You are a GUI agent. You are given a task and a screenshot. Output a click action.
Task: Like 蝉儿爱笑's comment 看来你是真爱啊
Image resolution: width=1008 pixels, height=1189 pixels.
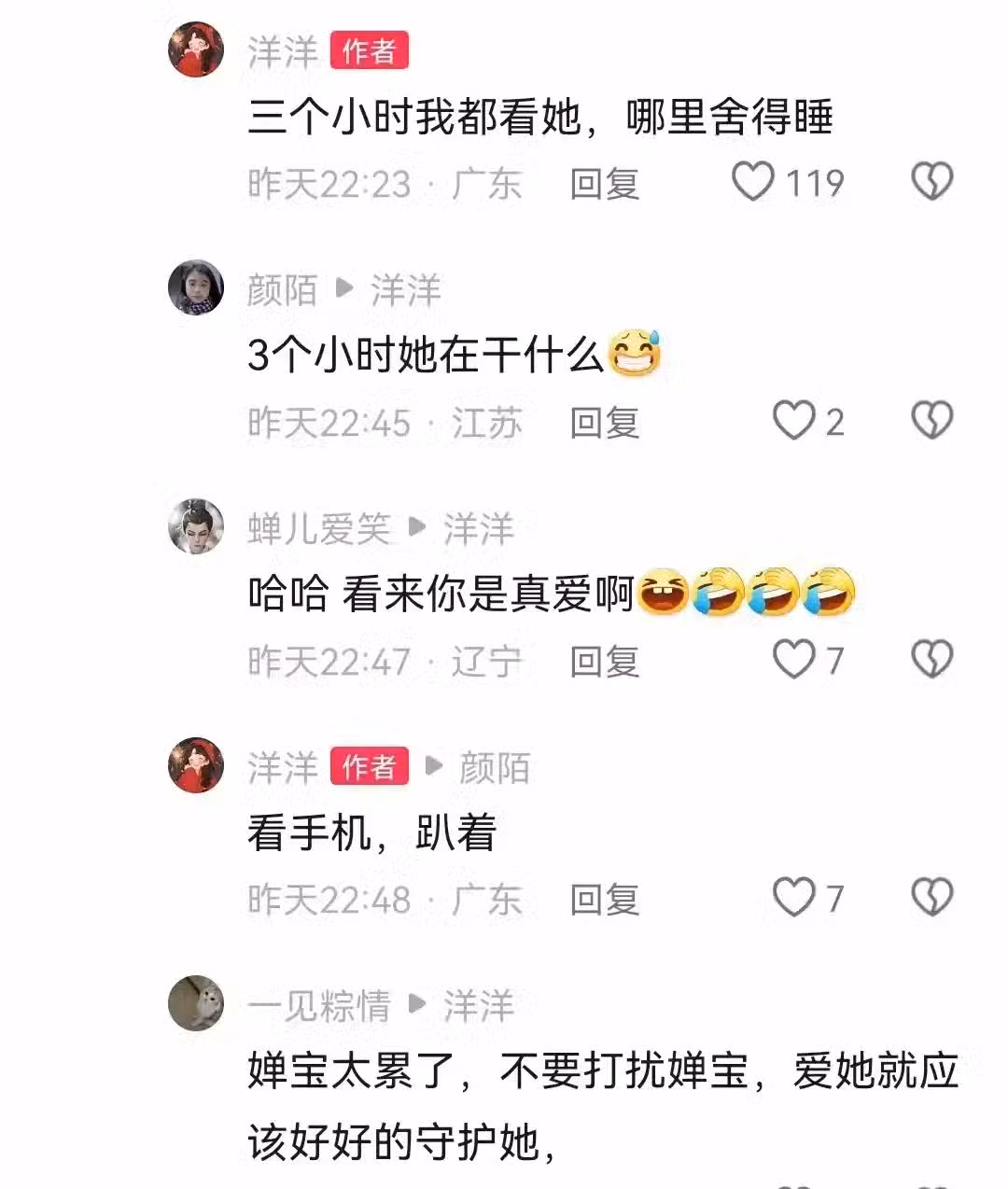tap(793, 660)
